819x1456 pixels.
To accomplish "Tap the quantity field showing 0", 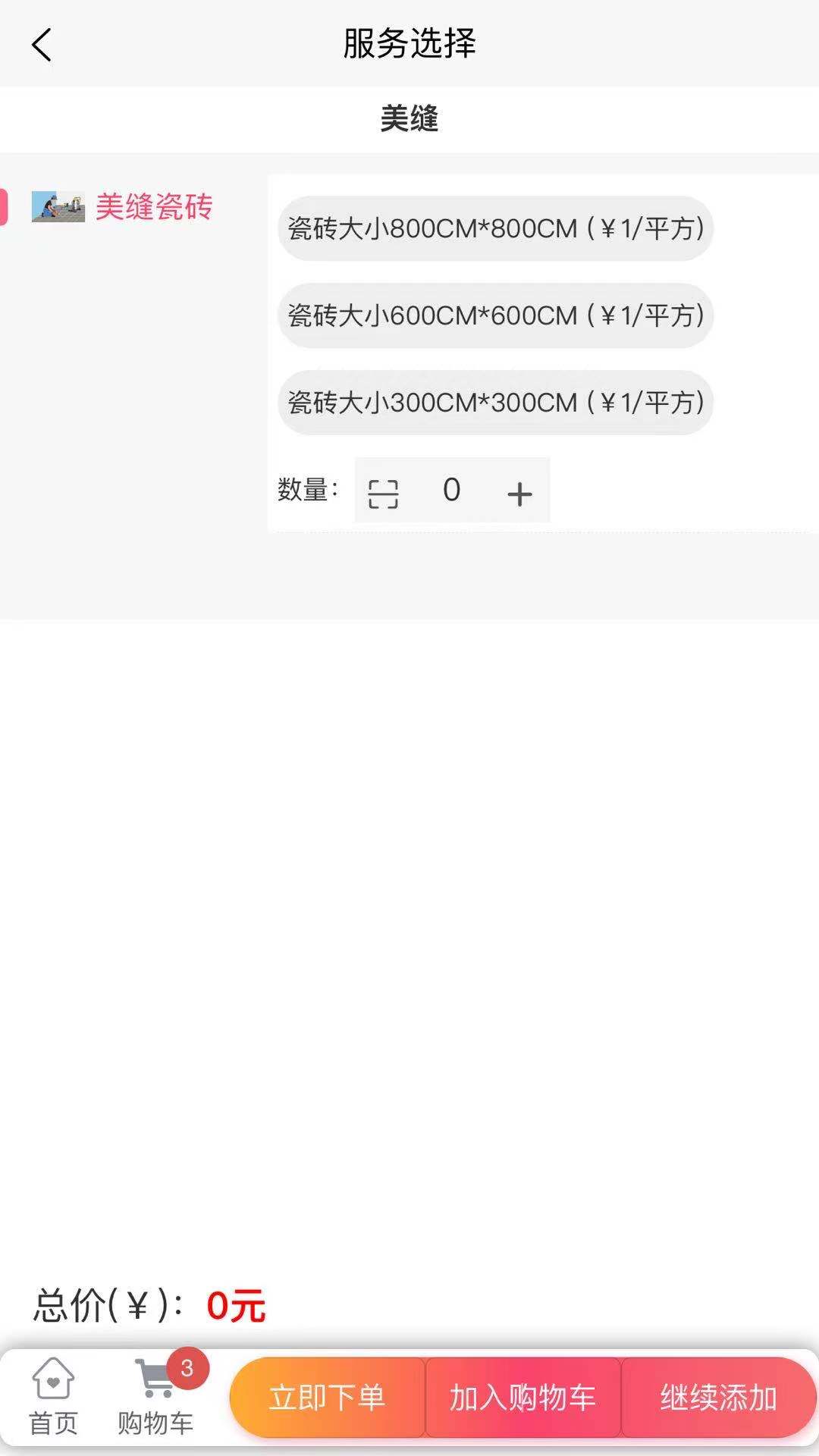I will (452, 490).
